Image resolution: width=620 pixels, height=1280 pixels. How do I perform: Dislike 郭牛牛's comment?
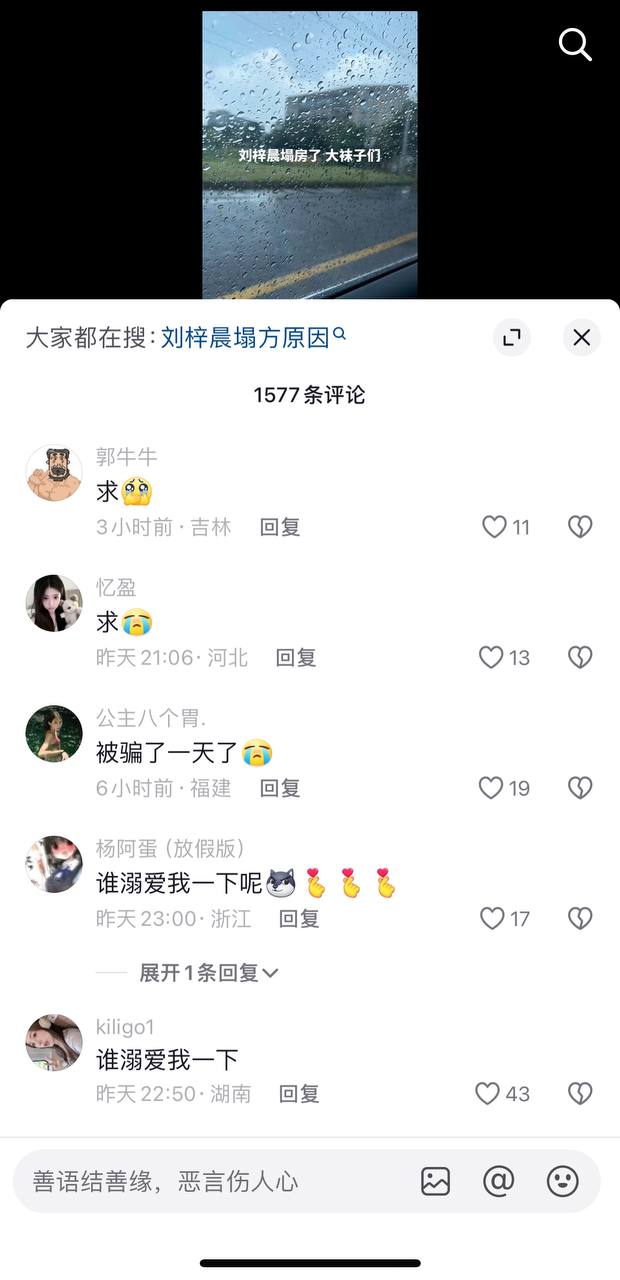pyautogui.click(x=580, y=527)
